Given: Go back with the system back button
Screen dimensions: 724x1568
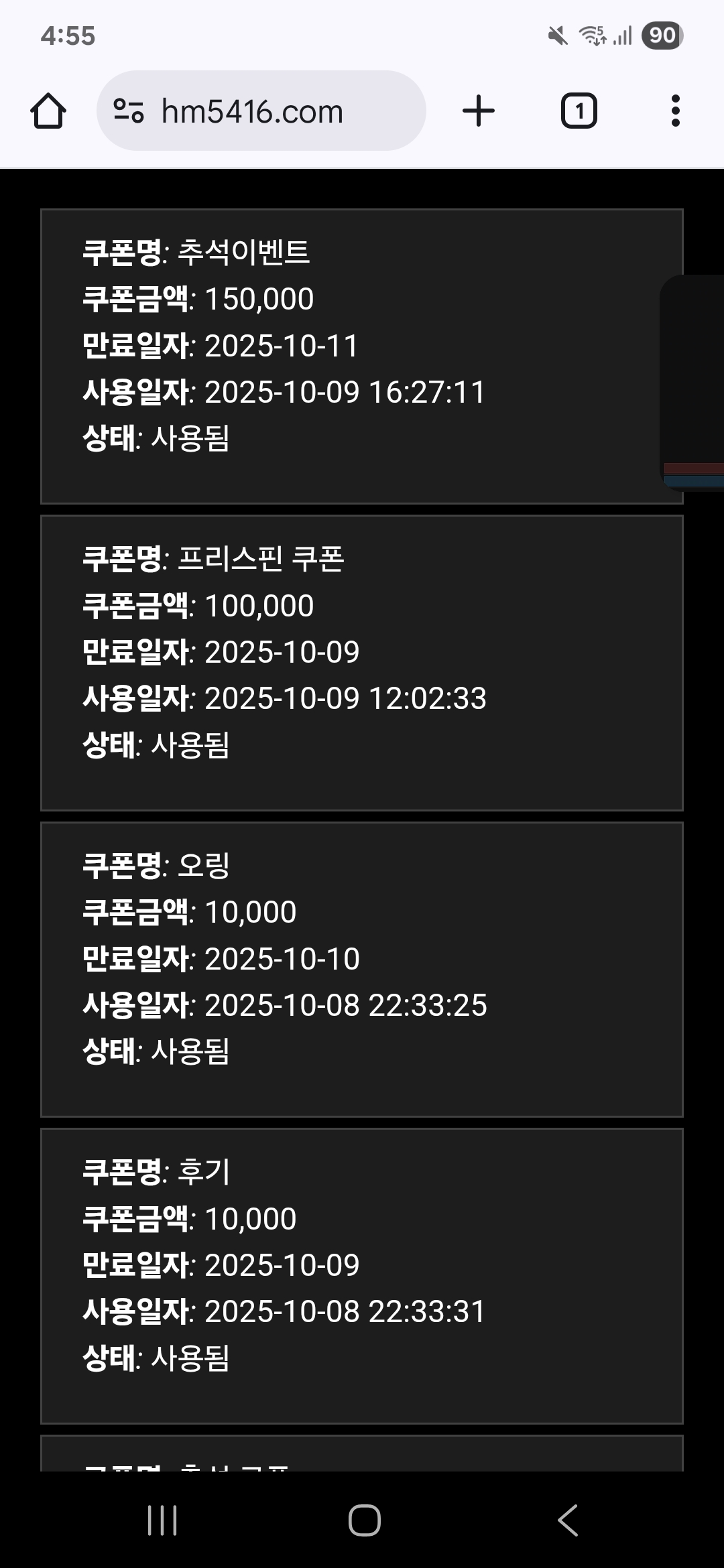Looking at the screenshot, I should pos(567,1520).
